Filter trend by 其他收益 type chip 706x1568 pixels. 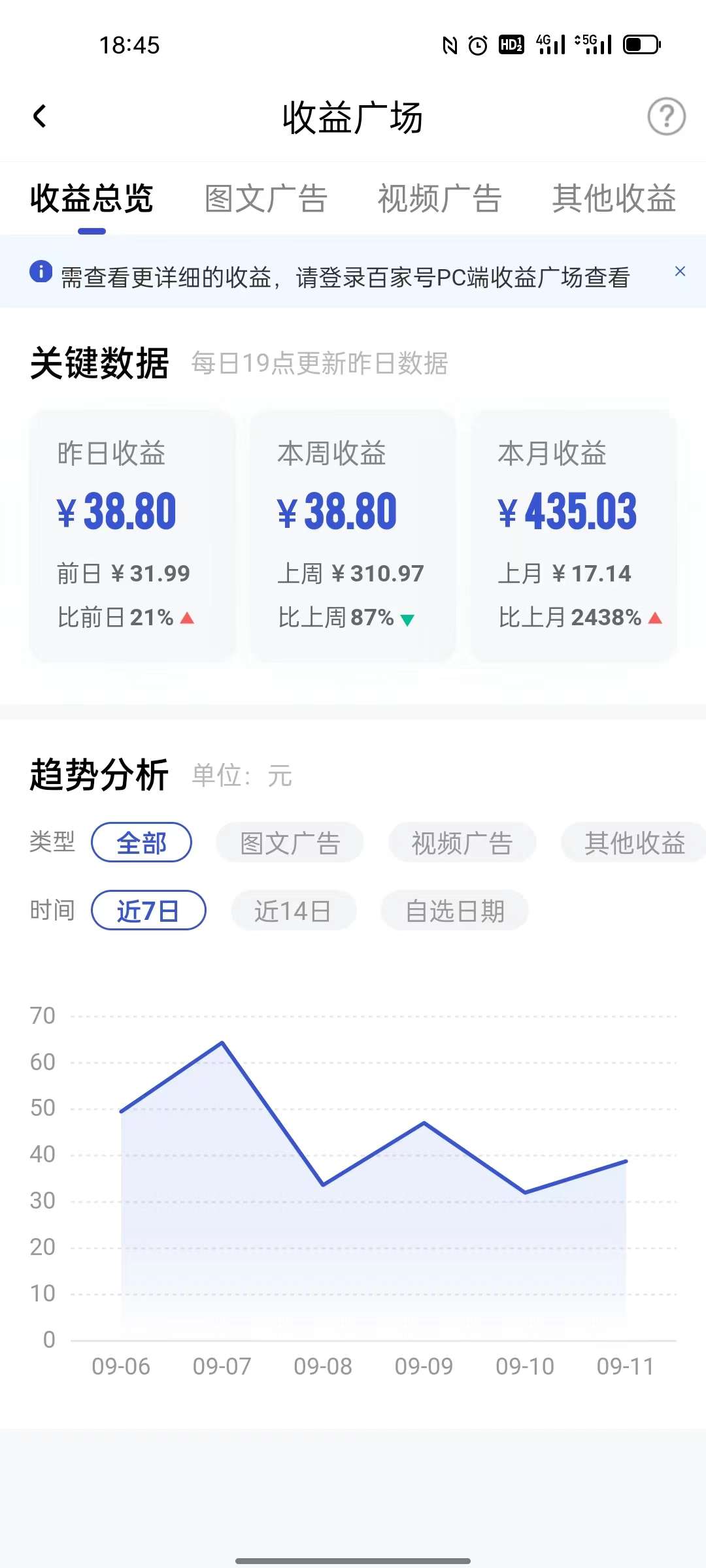[x=634, y=842]
